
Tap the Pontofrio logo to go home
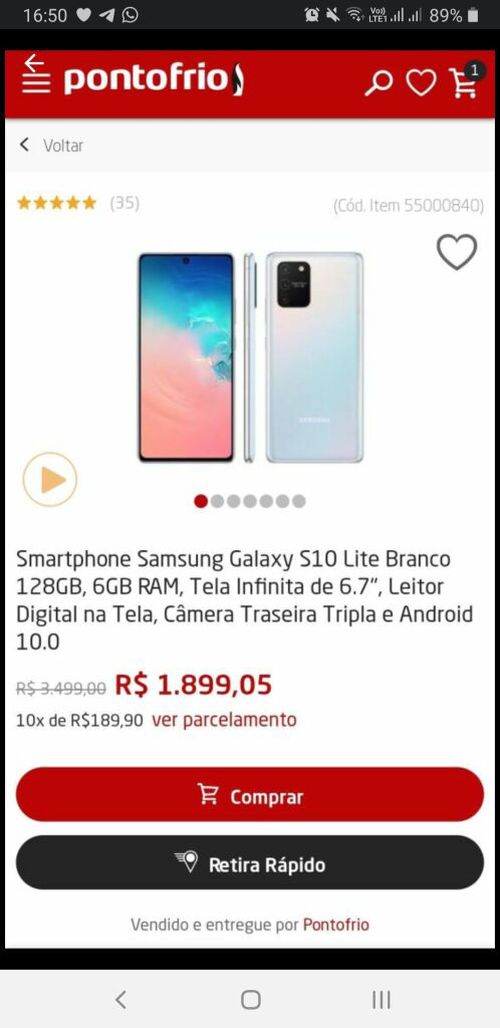tap(154, 79)
